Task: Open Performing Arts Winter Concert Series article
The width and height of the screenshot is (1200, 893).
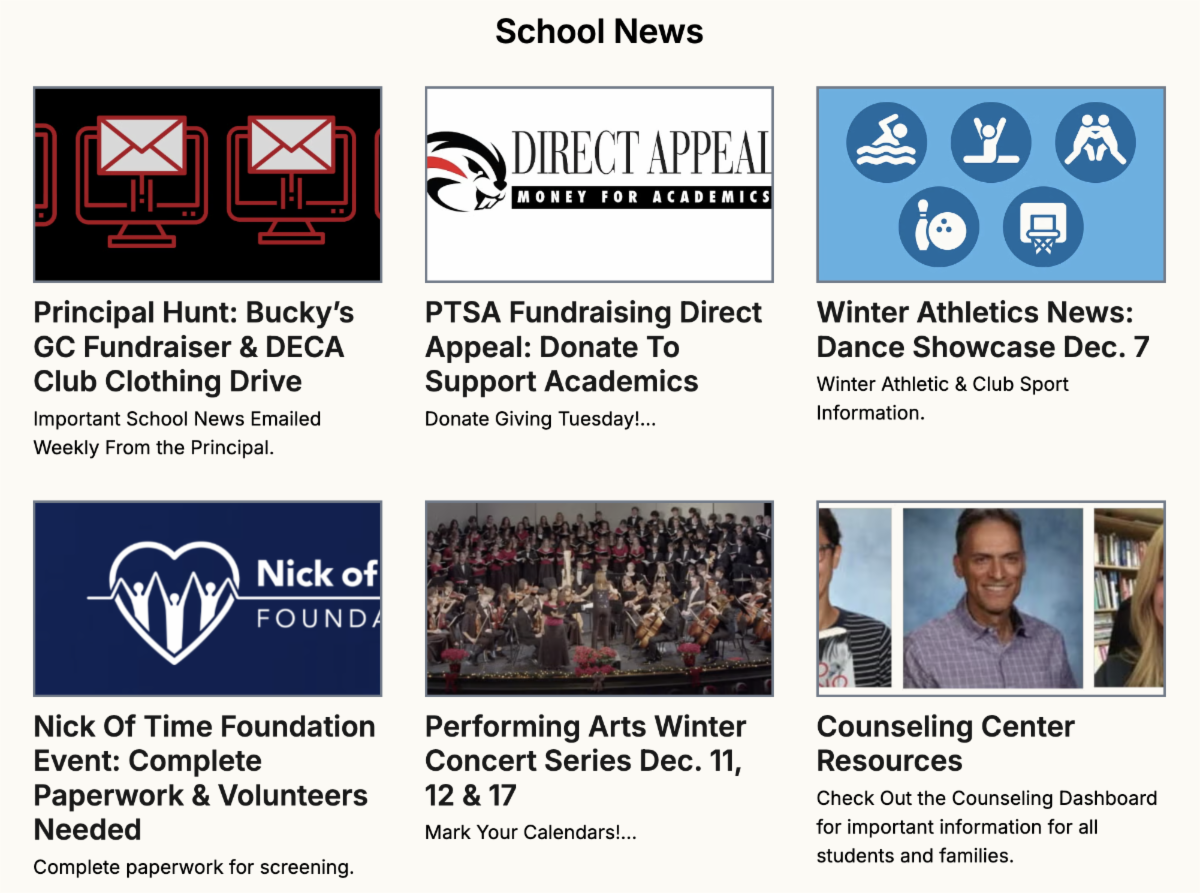Action: click(585, 760)
